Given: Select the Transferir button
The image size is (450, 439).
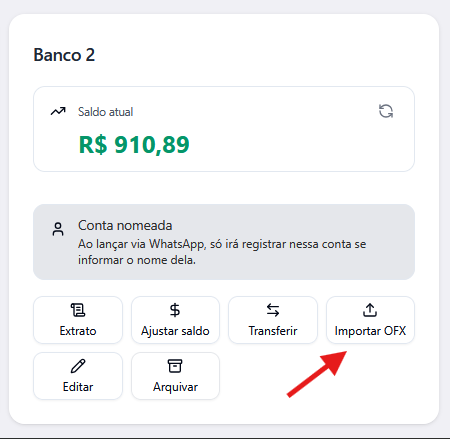Looking at the screenshot, I should 273,320.
